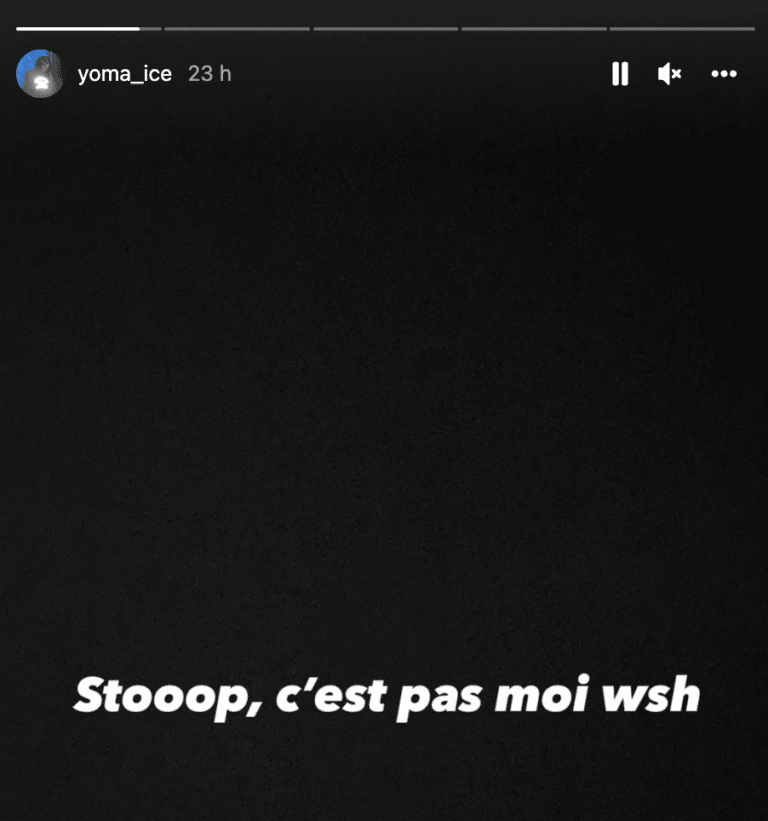Pause the story playback

pos(620,74)
